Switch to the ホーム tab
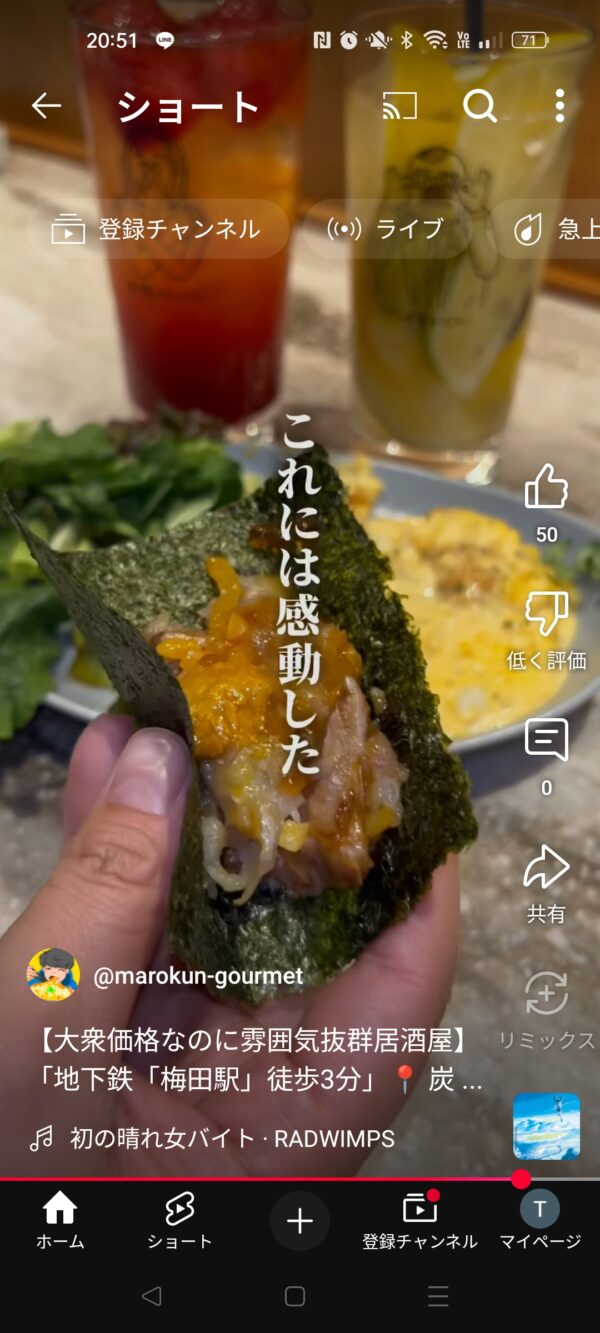The height and width of the screenshot is (1333, 600). point(60,1221)
